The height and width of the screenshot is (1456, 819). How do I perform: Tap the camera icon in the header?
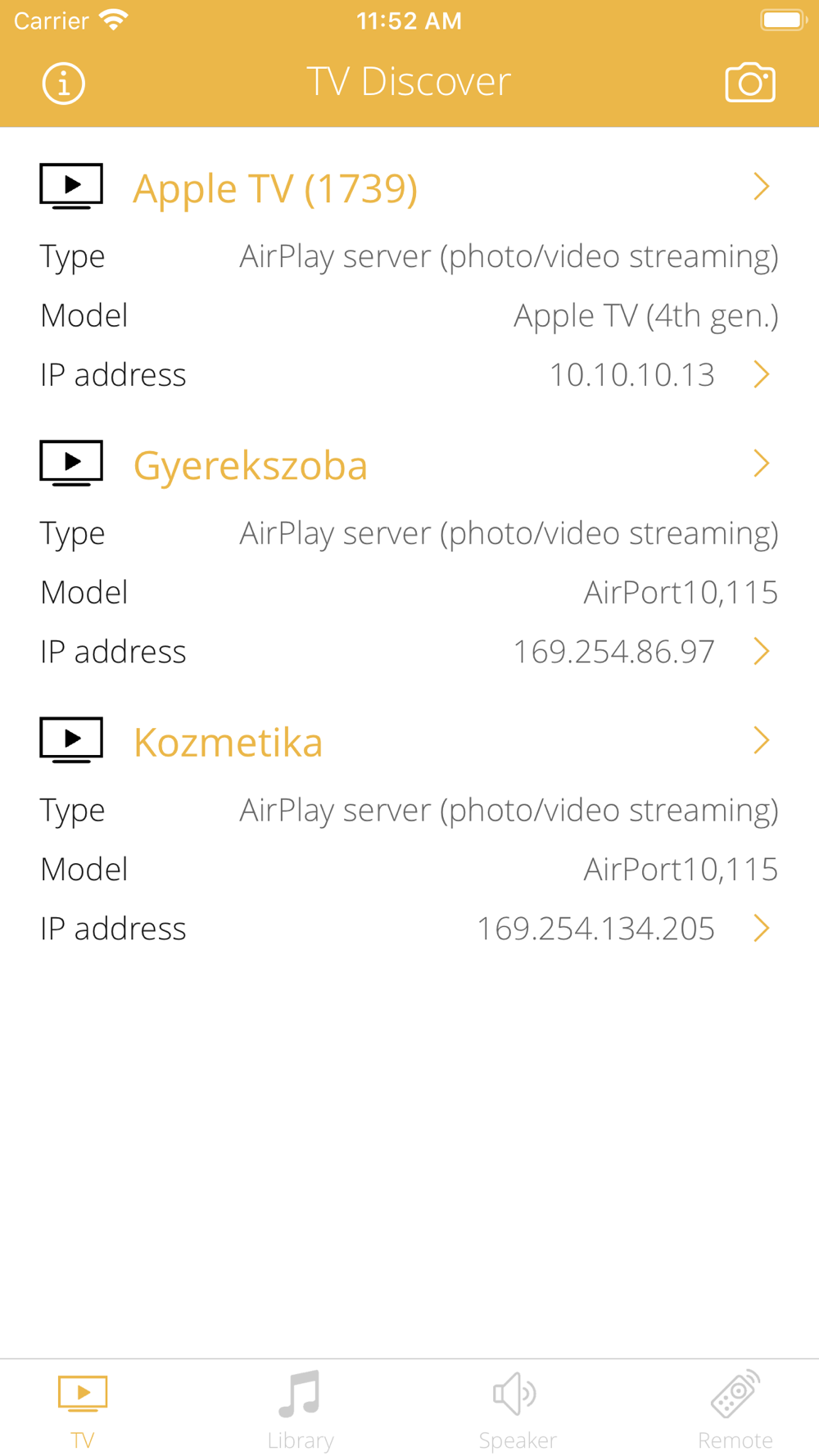coord(750,83)
